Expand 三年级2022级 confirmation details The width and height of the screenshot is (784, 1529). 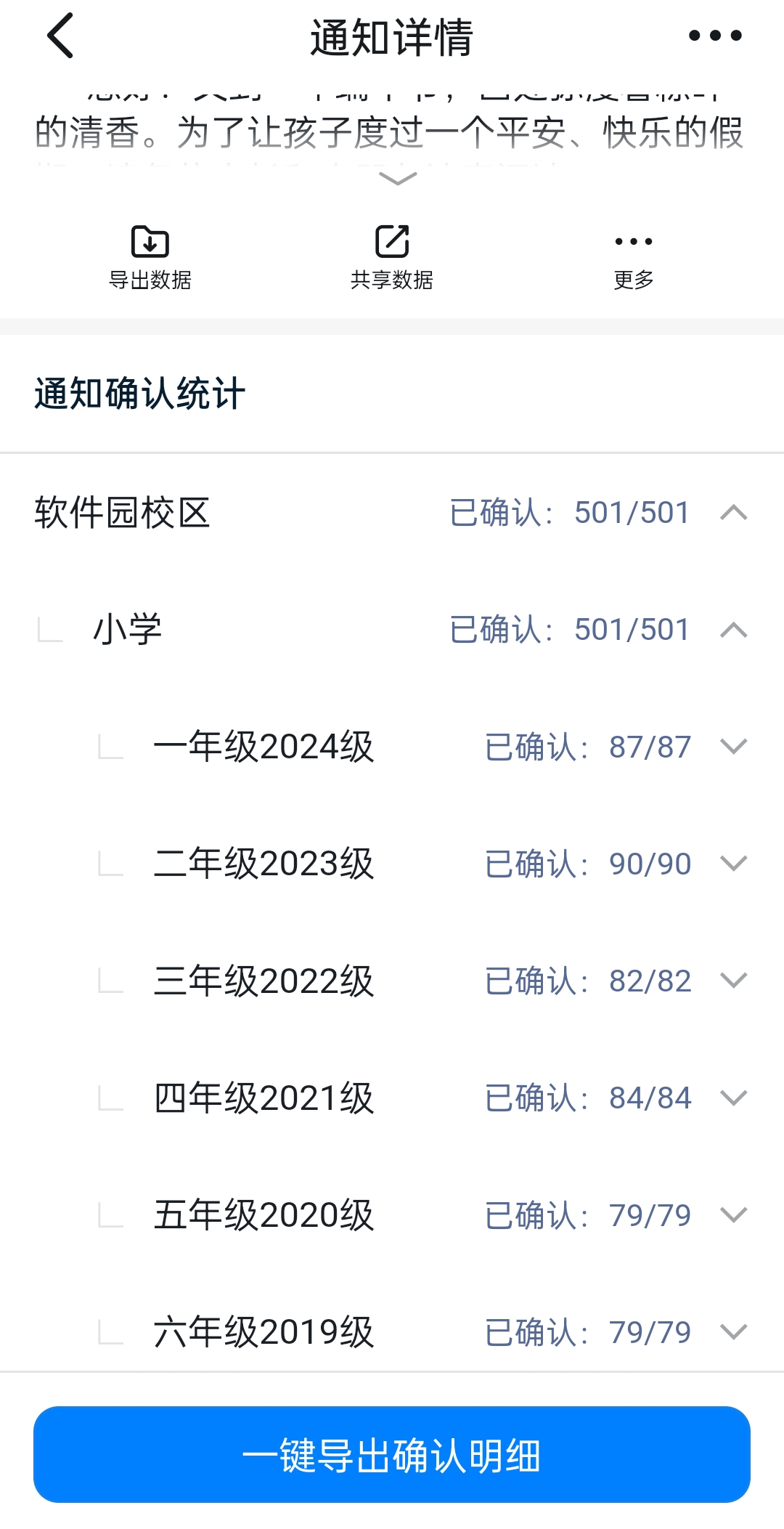tap(733, 981)
